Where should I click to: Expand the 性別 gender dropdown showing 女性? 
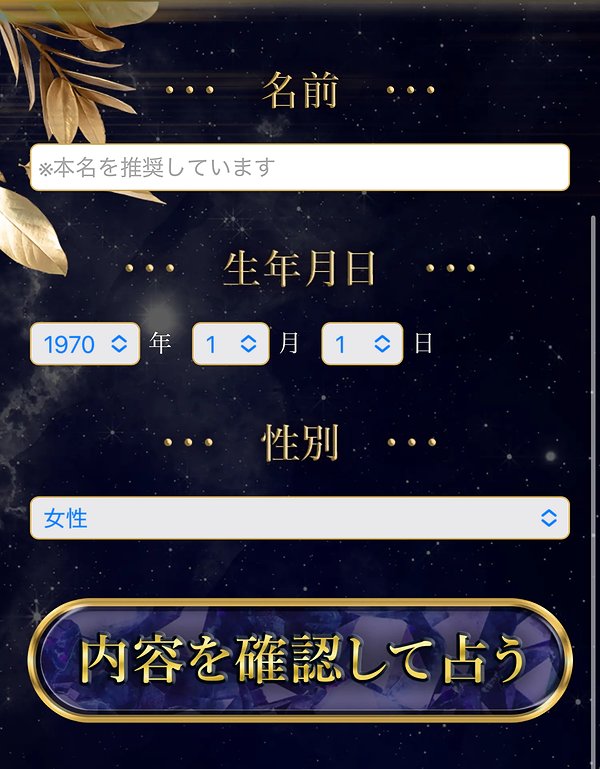pos(299,518)
